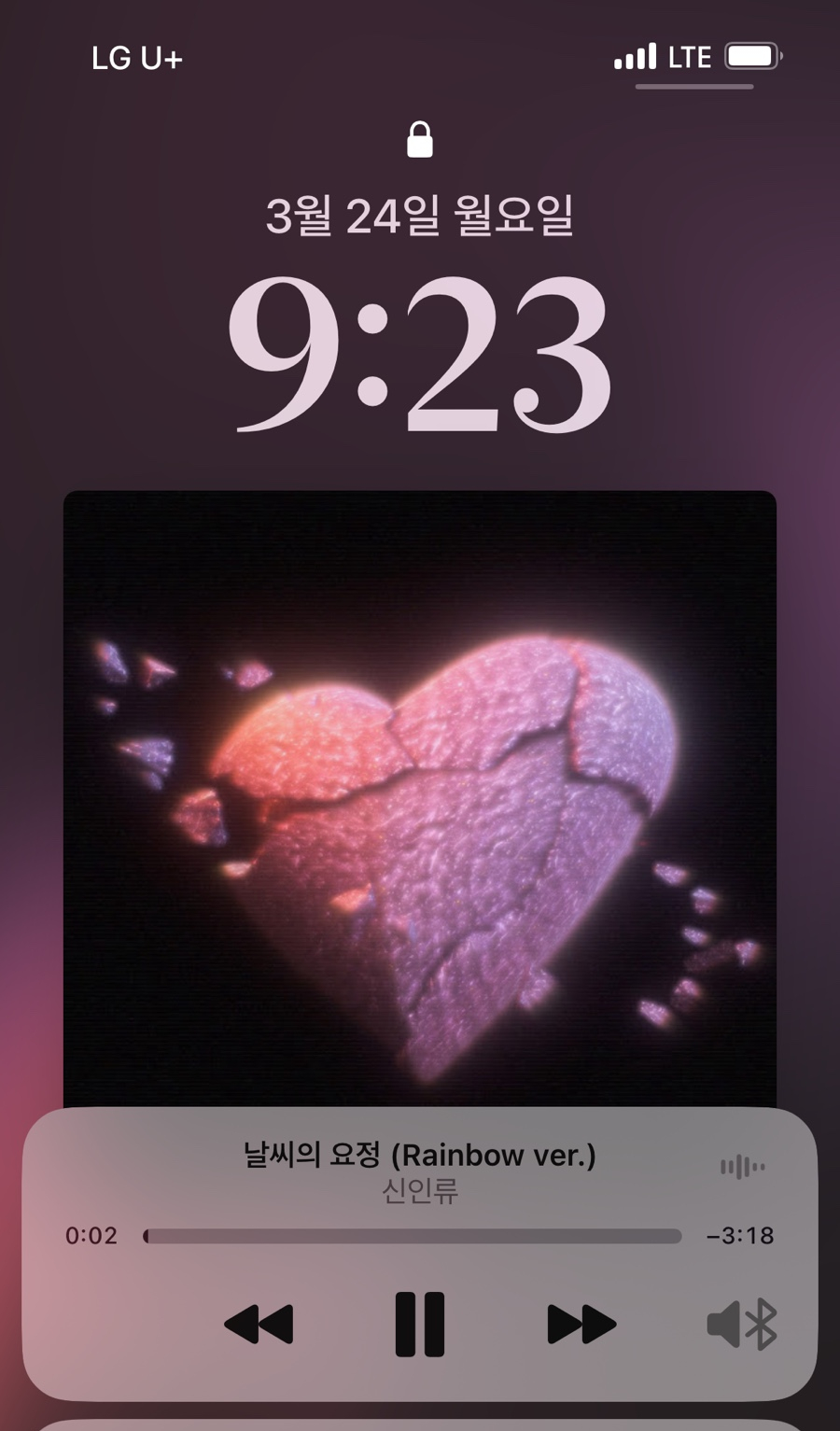
Task: Tap the playback progress bar
Action: (x=413, y=1236)
